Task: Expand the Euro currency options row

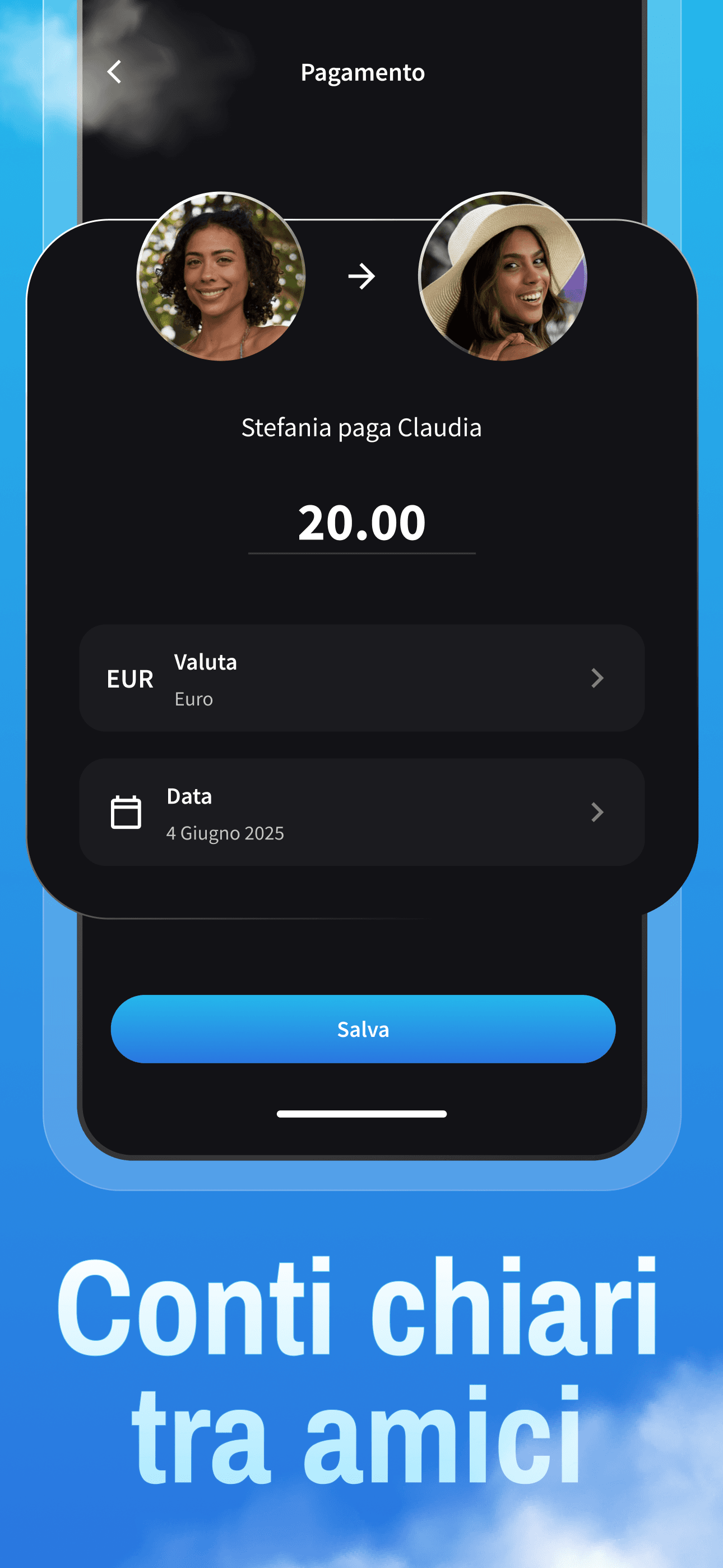Action: 361,678
